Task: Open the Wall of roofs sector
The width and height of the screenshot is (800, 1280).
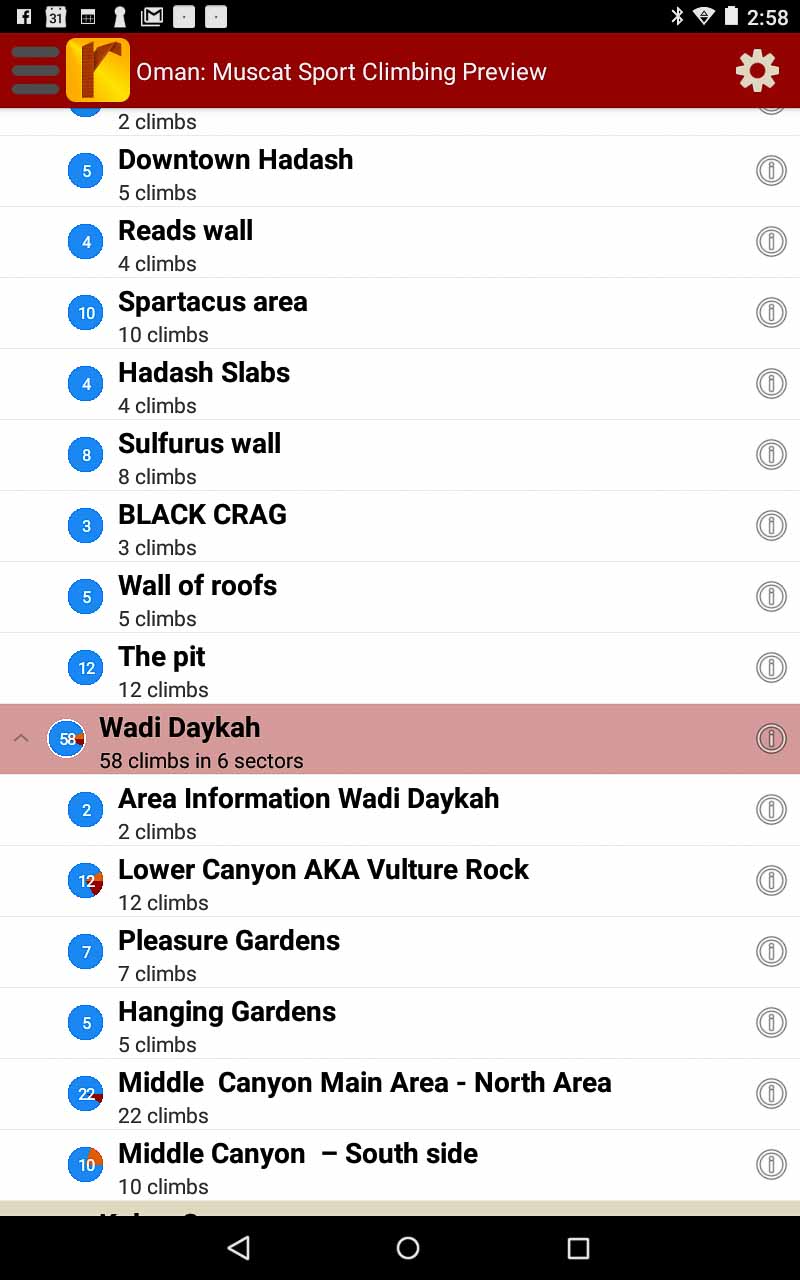Action: [198, 598]
